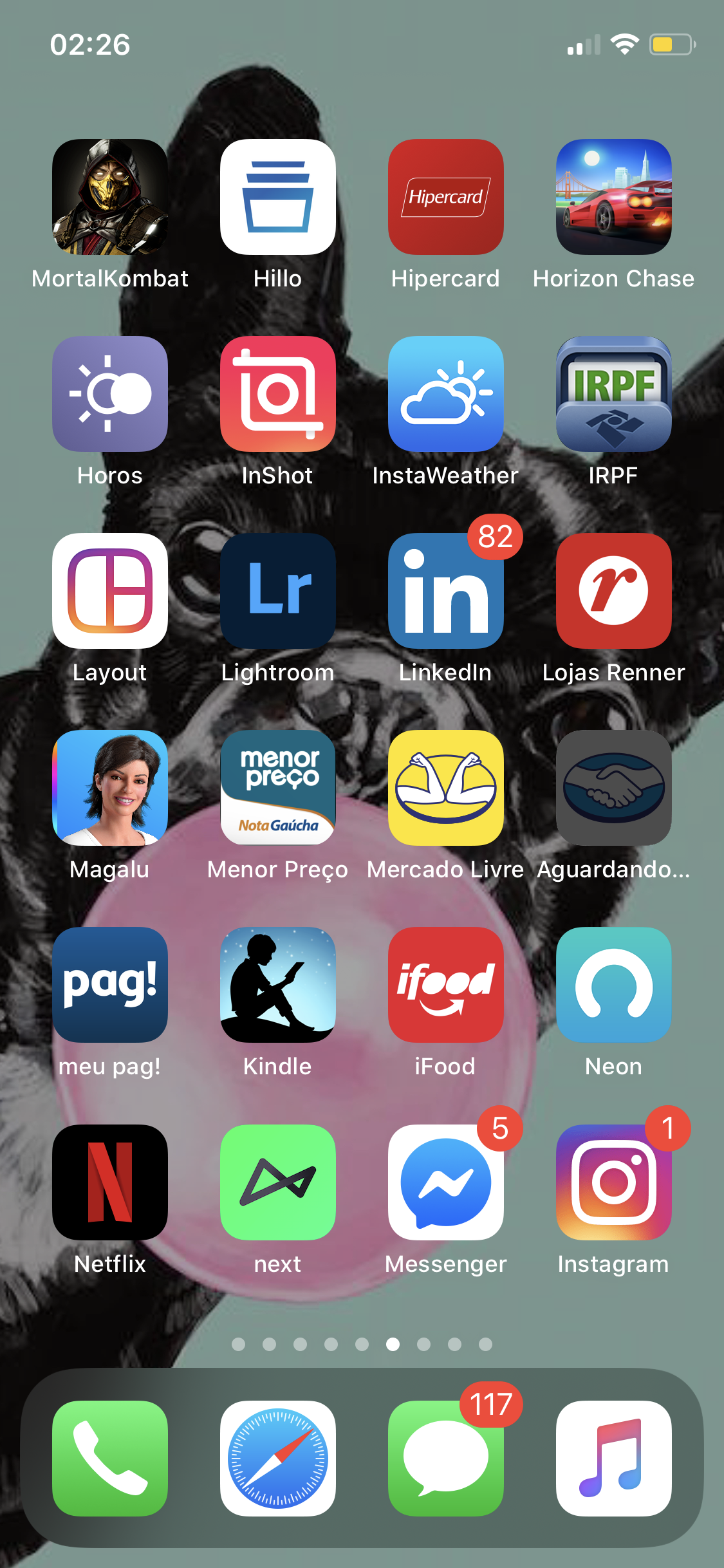Open the IRPF tax app
Screen dimensions: 724x1568
[x=613, y=395]
